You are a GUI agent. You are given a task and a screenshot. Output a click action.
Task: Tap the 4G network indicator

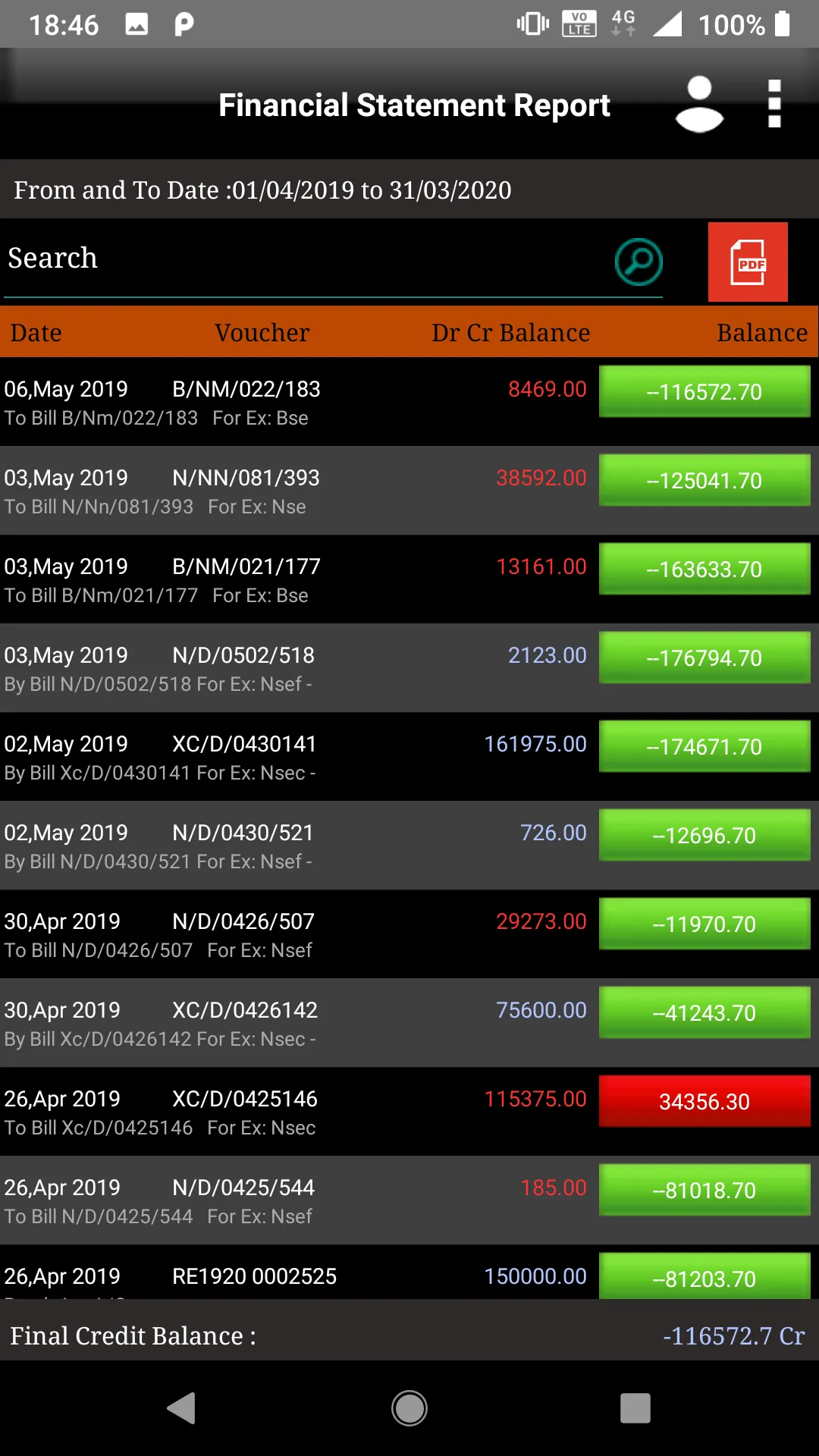pyautogui.click(x=622, y=24)
